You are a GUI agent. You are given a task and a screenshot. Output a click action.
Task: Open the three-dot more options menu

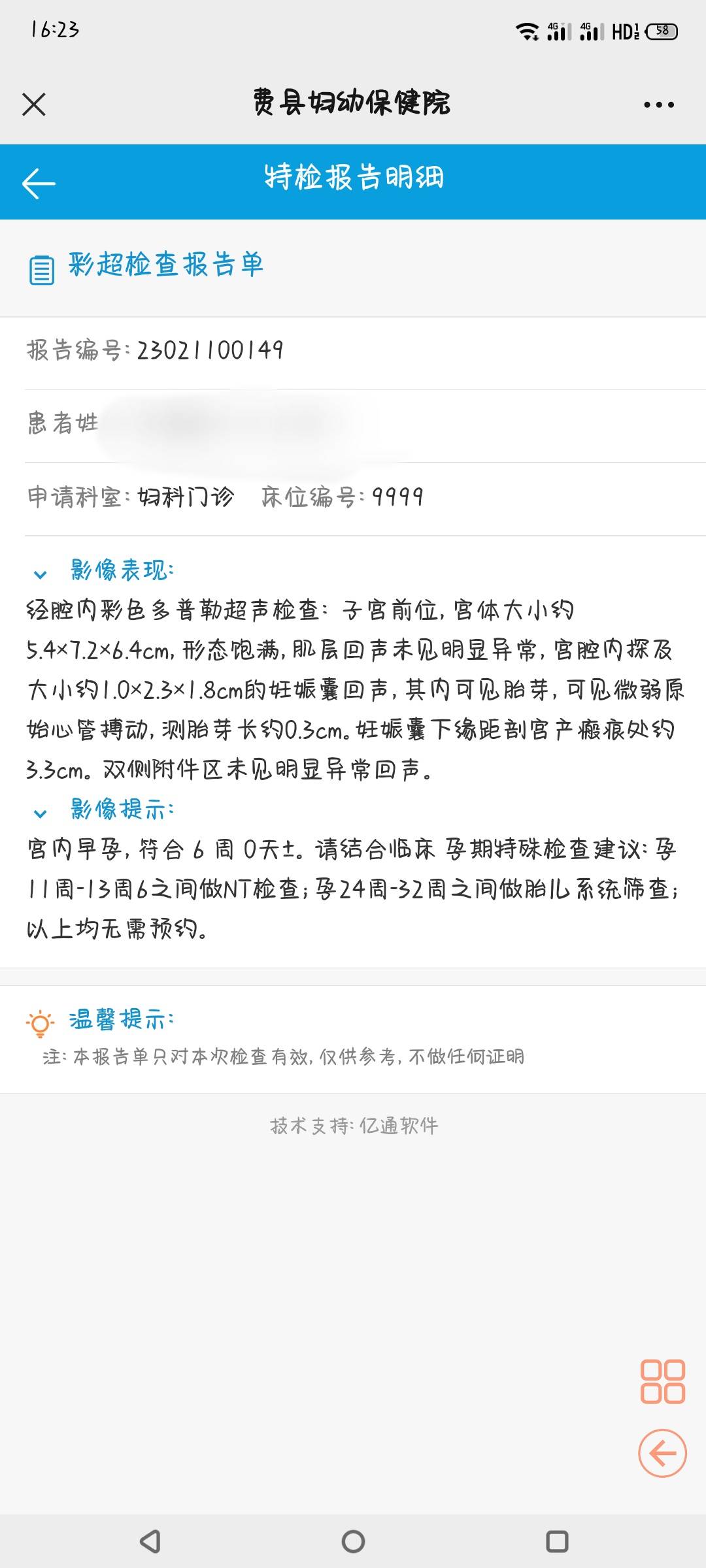tap(658, 105)
